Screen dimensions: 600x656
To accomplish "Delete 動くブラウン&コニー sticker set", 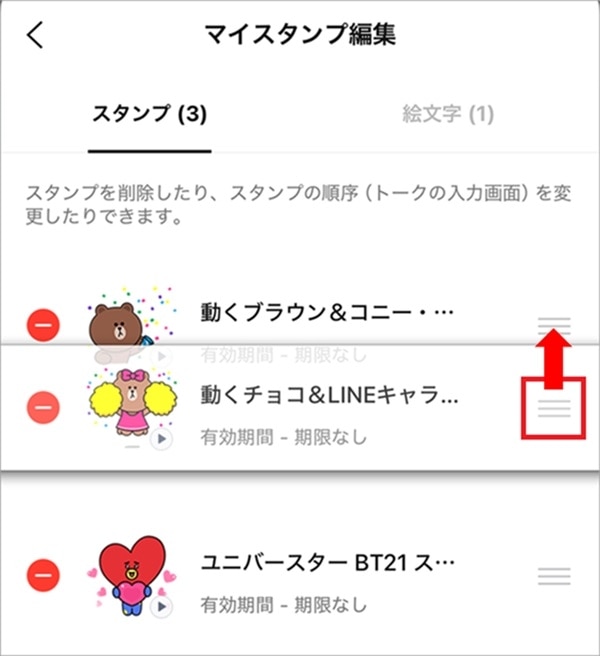I will (x=44, y=325).
